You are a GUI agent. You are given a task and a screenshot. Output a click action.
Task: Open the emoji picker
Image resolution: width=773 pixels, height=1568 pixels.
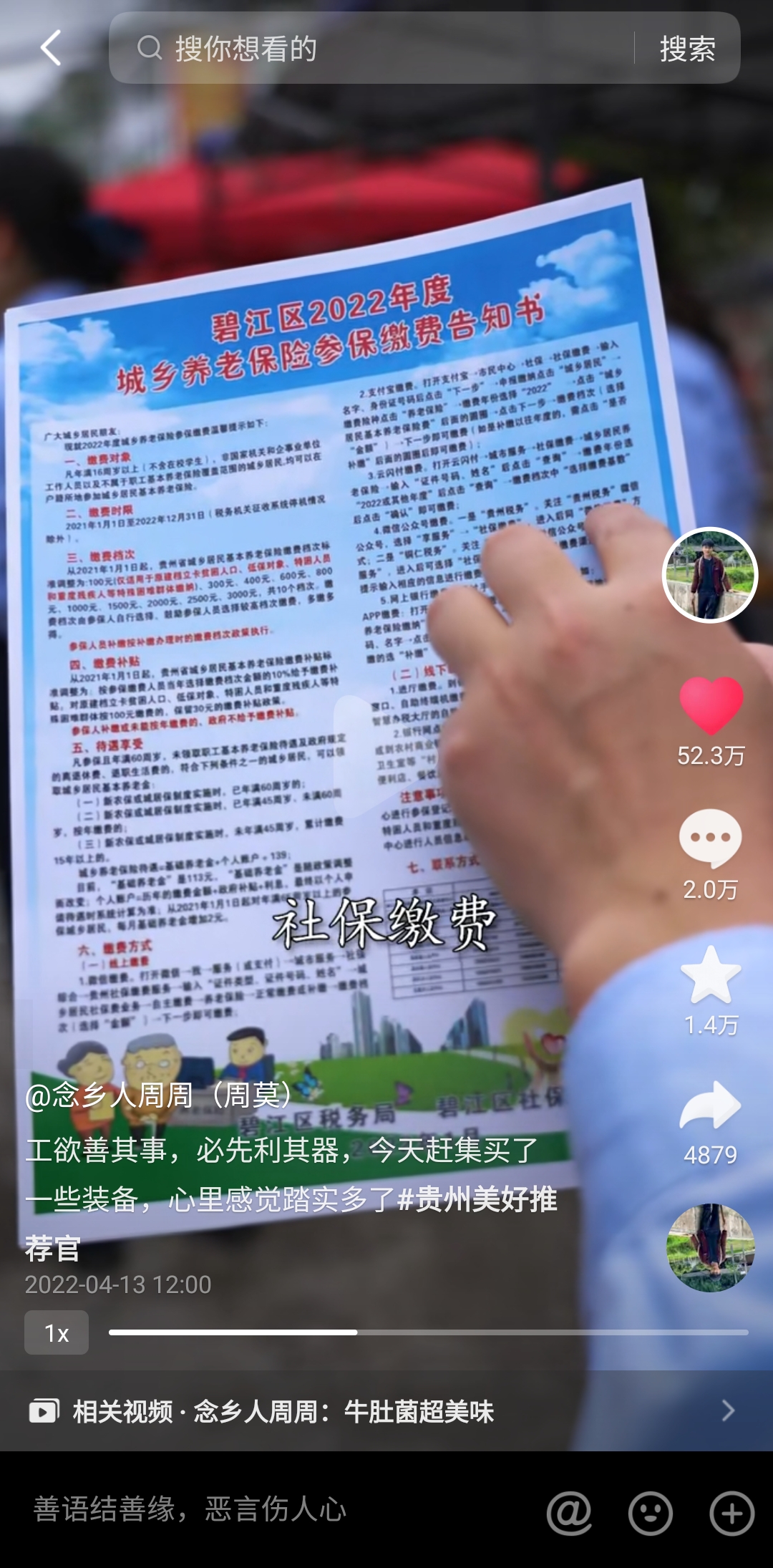650,1513
